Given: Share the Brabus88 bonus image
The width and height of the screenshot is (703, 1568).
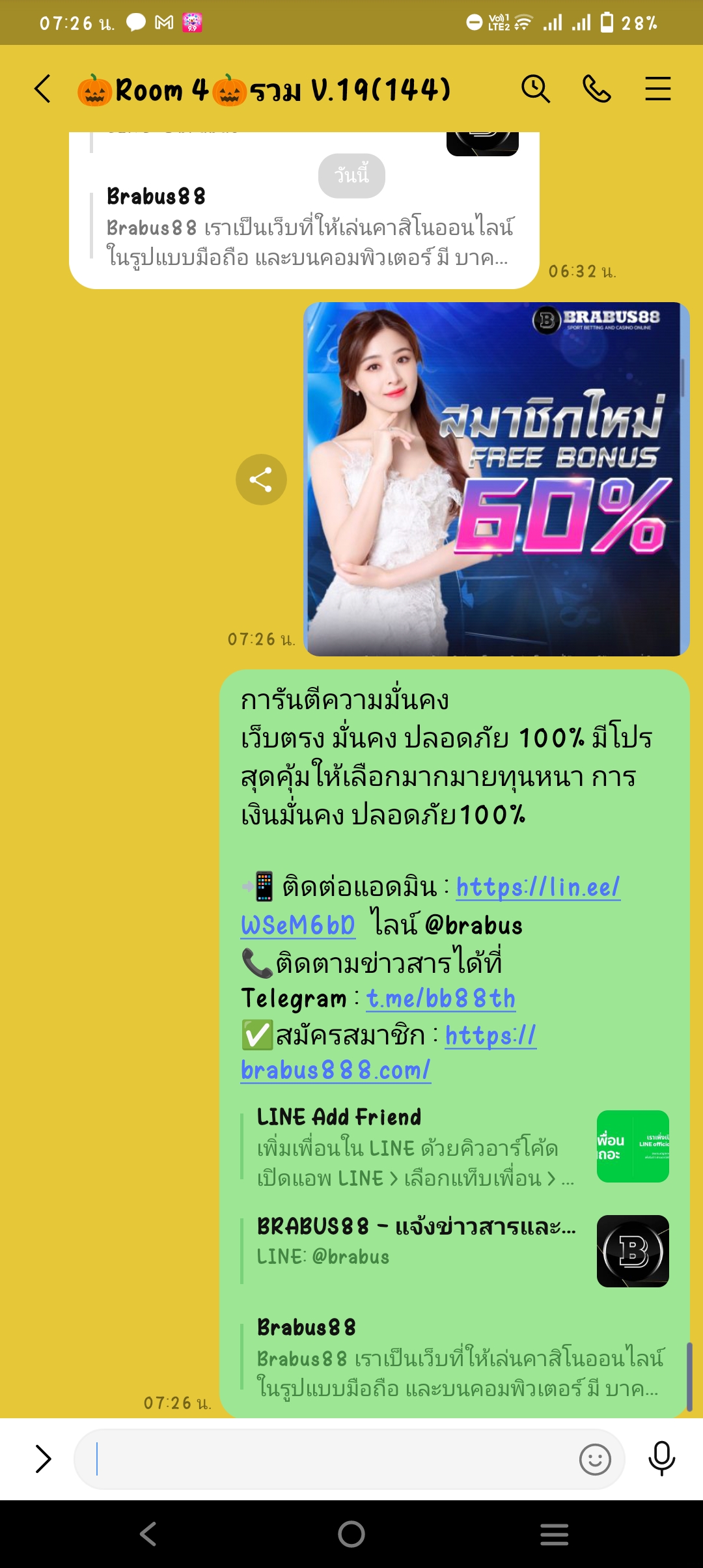Looking at the screenshot, I should coord(261,479).
